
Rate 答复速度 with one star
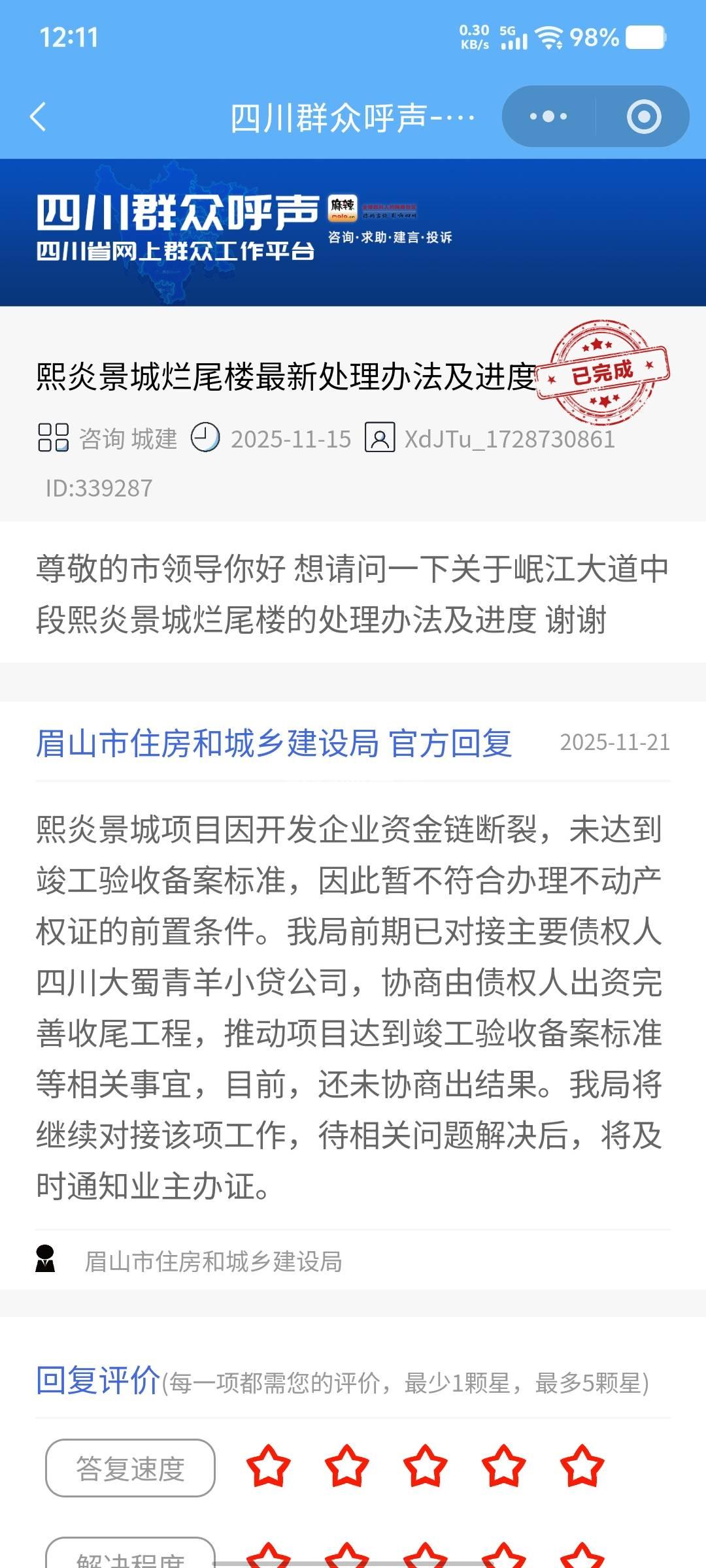pos(268,1467)
